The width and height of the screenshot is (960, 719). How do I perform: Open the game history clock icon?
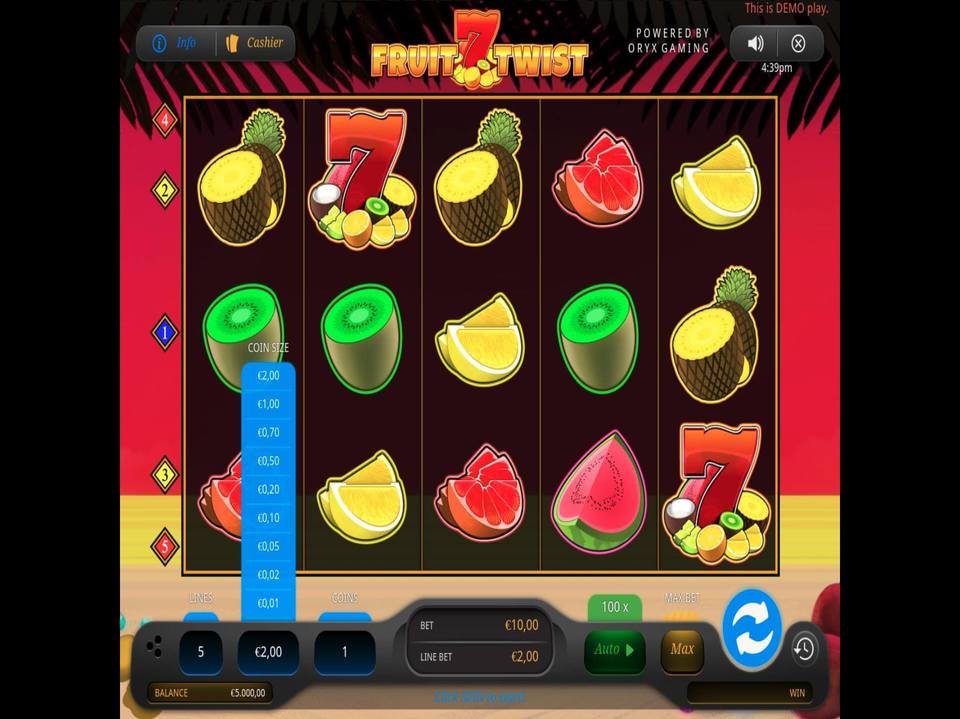tap(804, 649)
